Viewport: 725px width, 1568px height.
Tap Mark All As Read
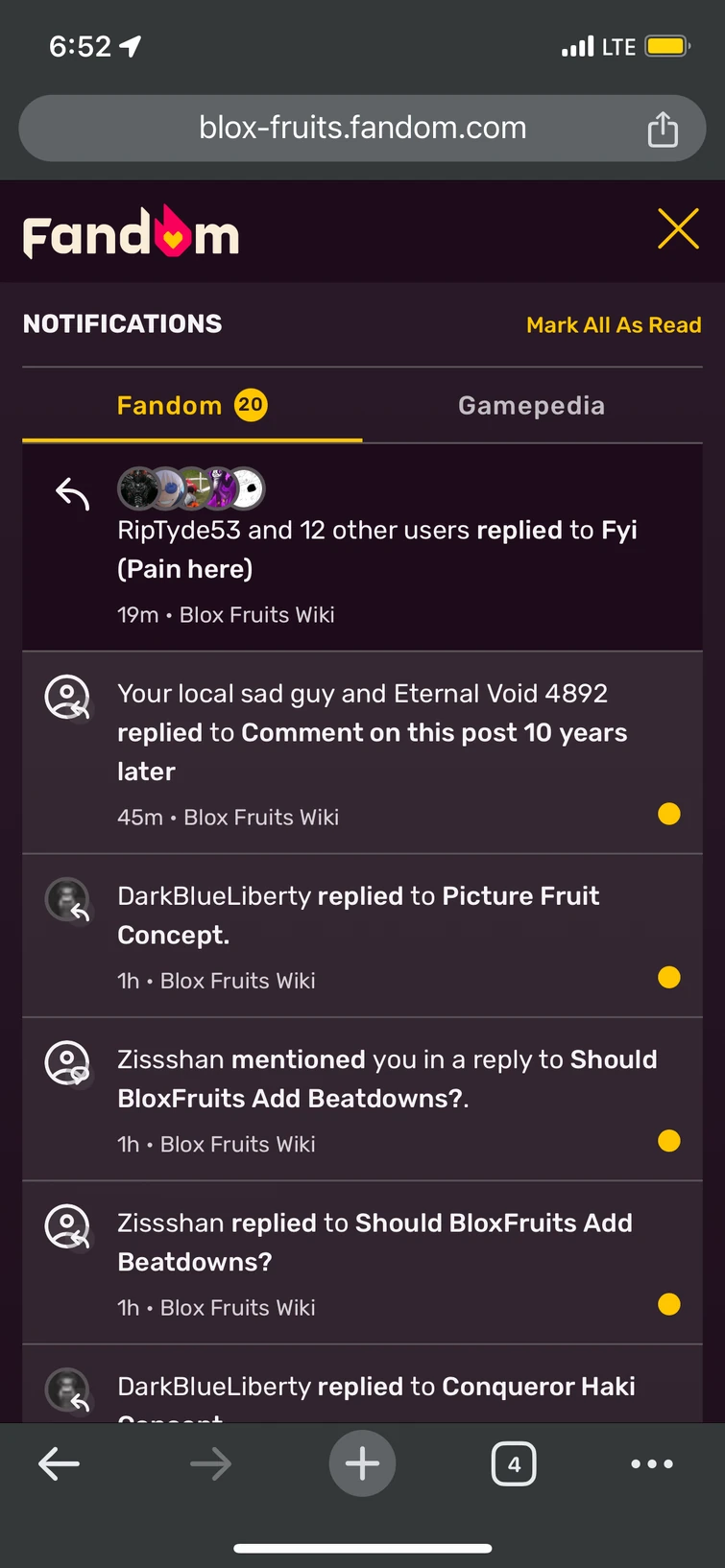pos(614,325)
